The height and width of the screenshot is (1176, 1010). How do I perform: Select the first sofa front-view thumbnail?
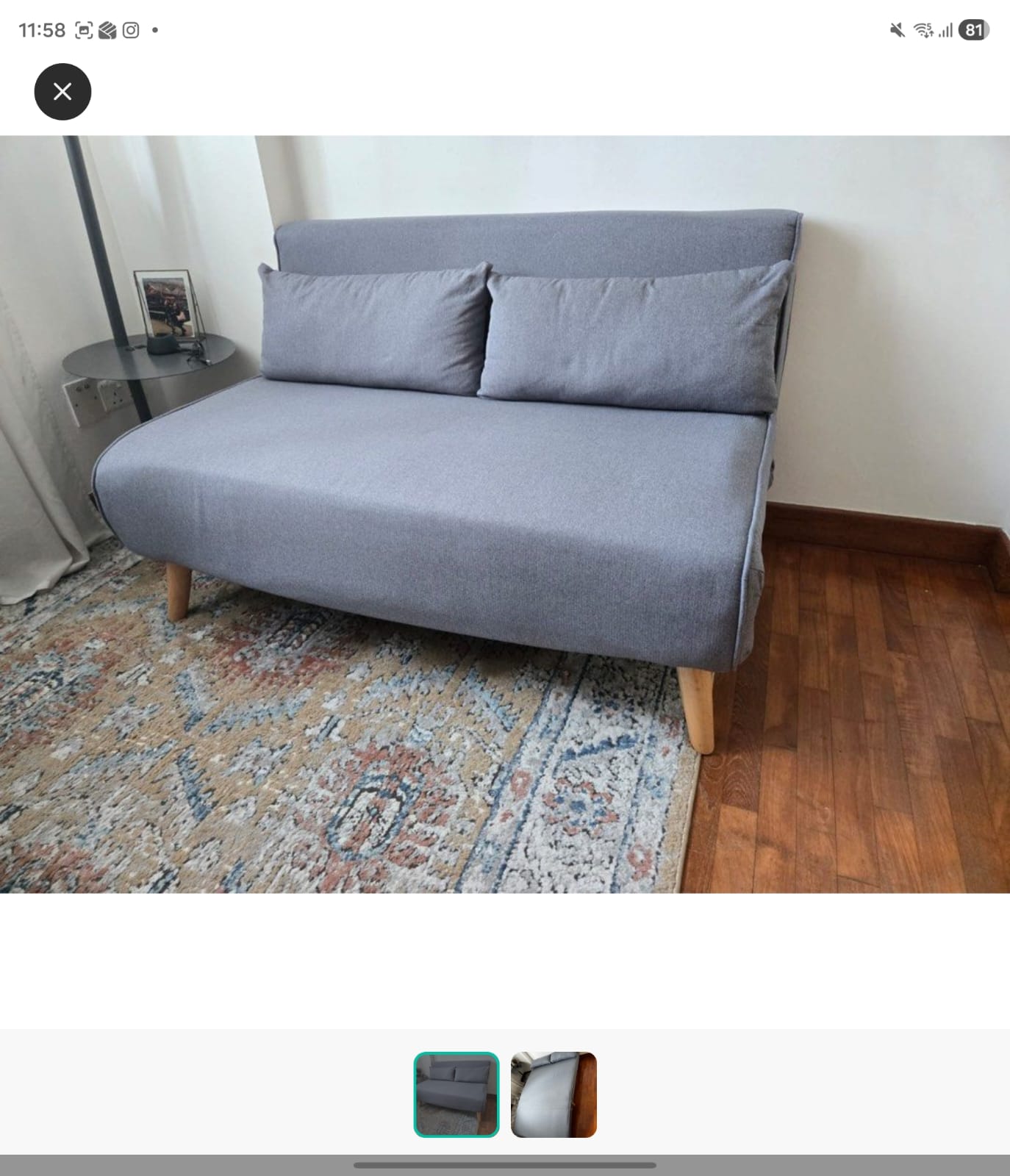coord(456,1094)
